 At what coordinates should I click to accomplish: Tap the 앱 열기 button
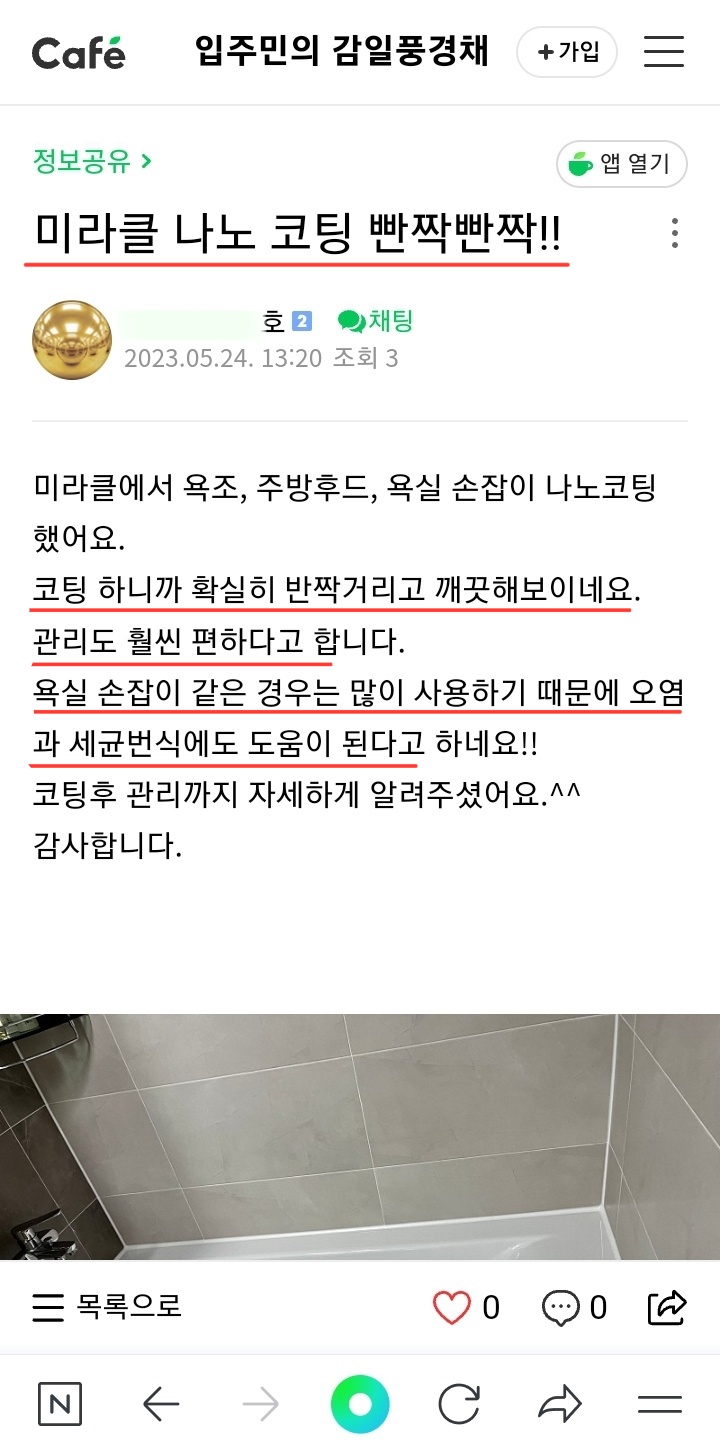point(621,164)
